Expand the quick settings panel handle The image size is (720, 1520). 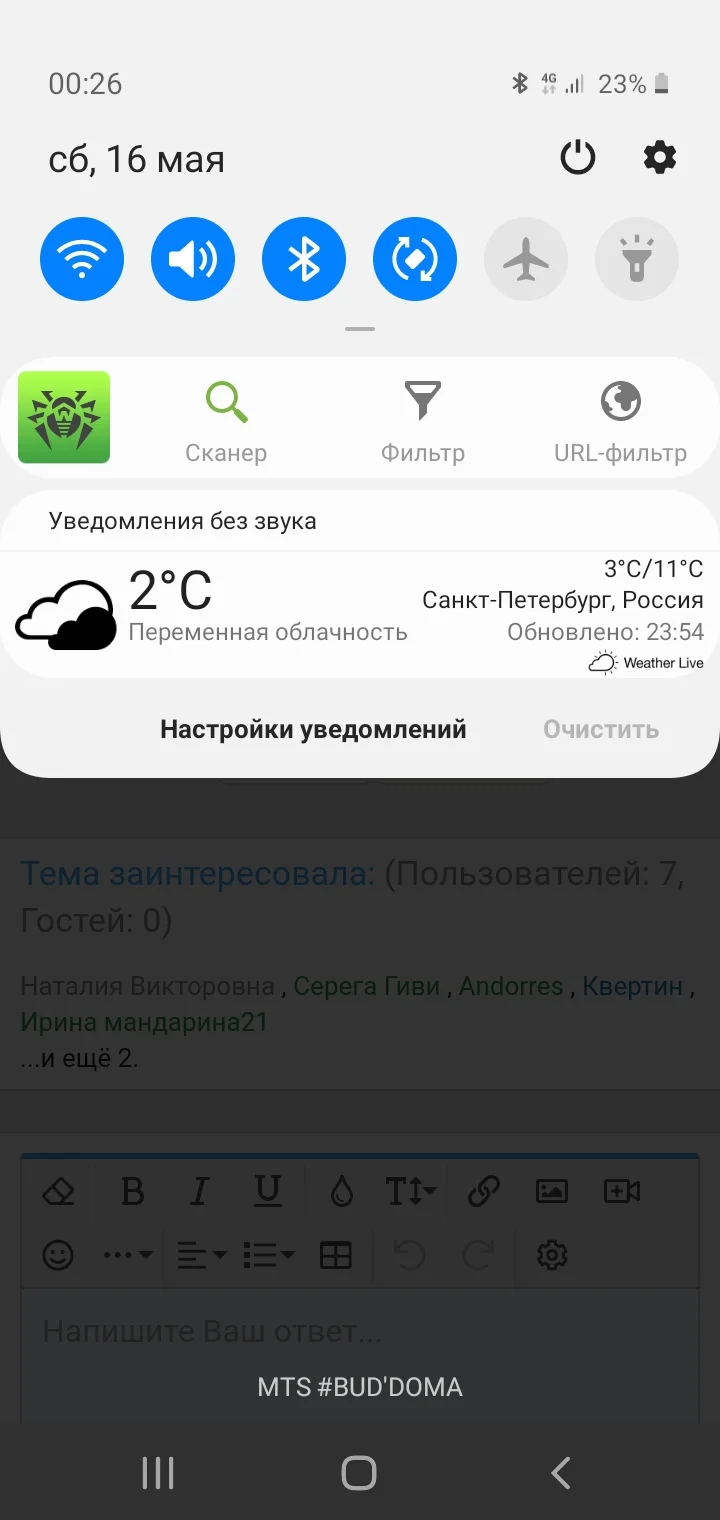(360, 329)
